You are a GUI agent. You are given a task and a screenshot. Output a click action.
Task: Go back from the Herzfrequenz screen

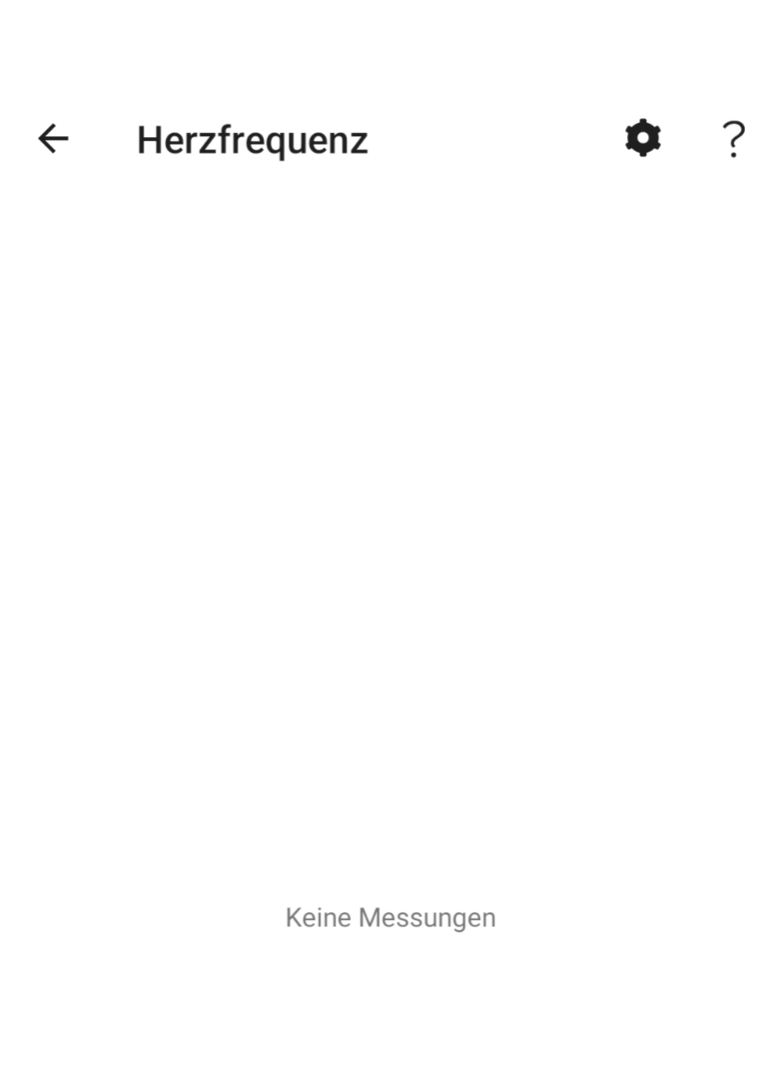(53, 139)
